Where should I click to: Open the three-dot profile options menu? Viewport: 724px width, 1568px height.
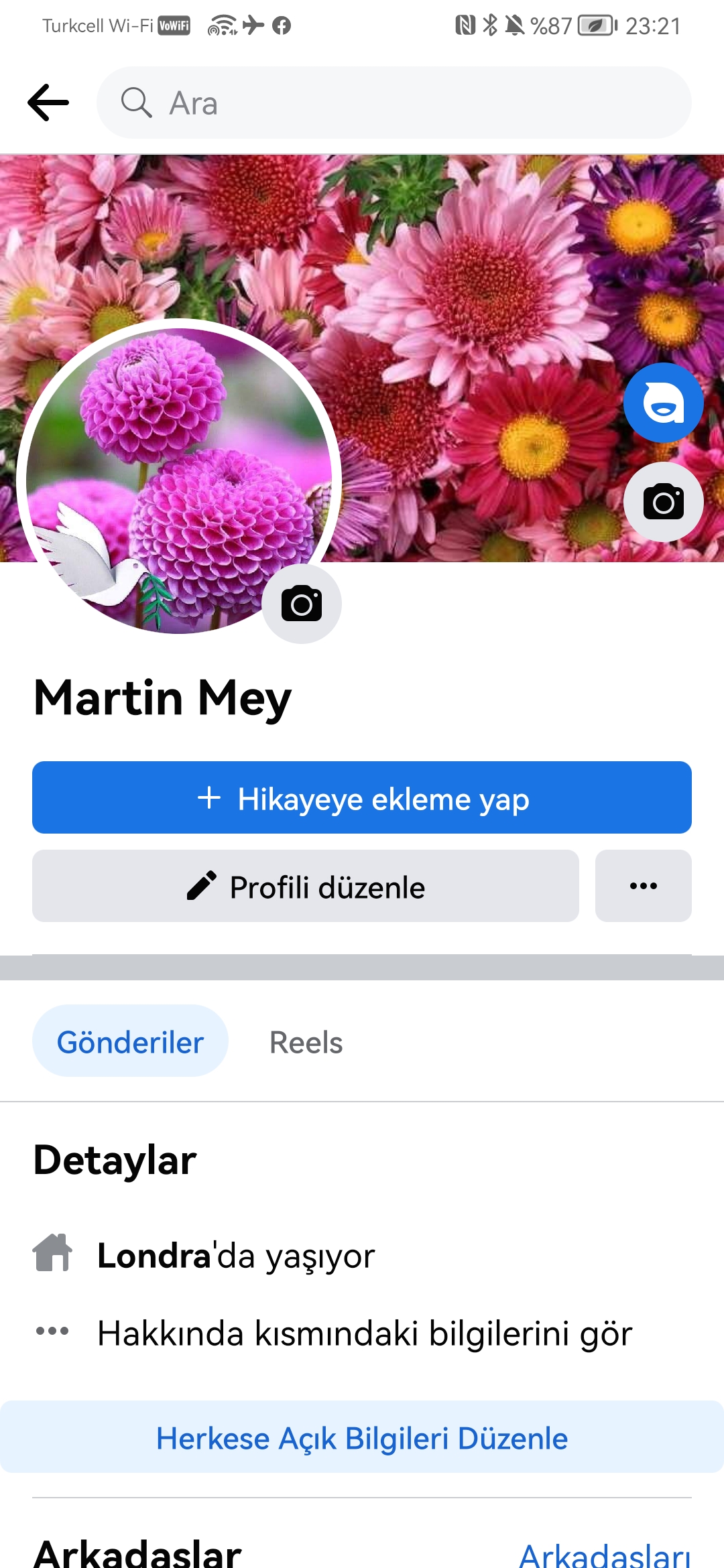[x=644, y=886]
